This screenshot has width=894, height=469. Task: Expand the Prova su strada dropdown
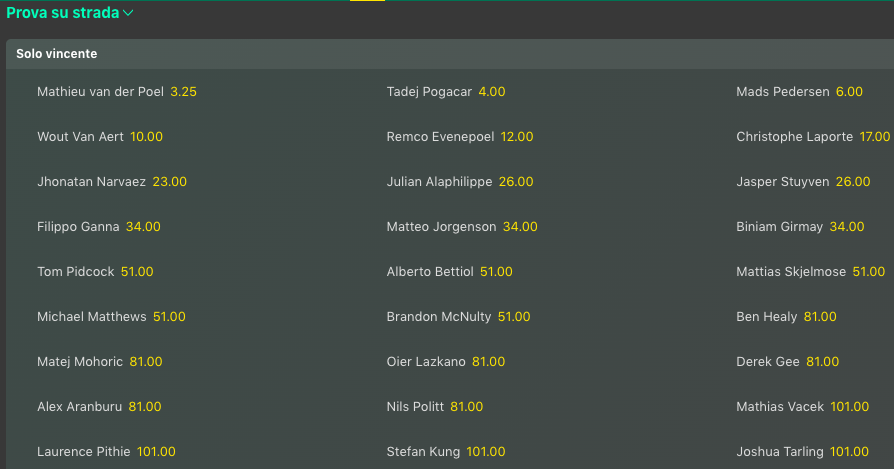71,13
